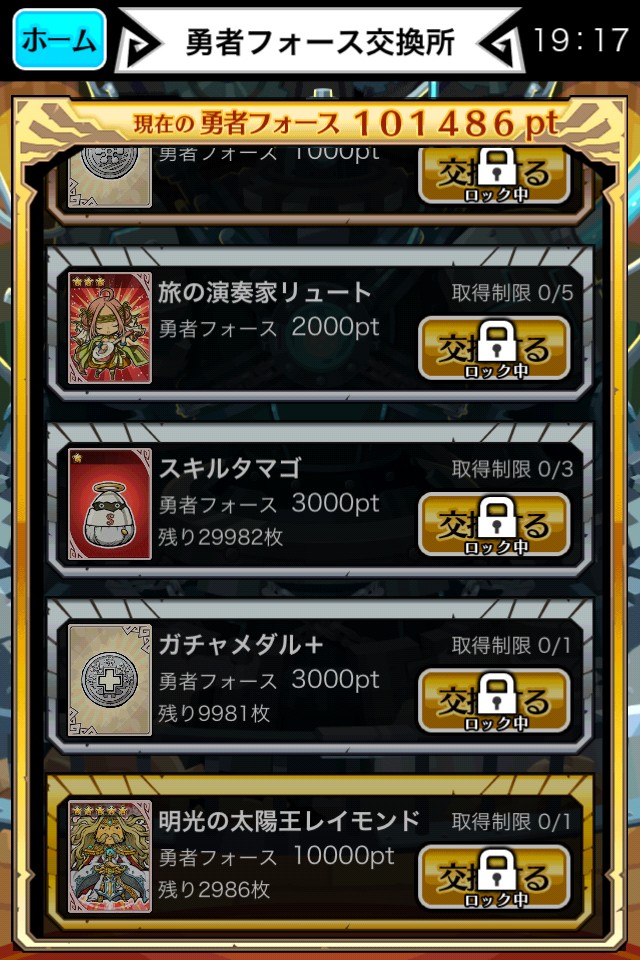This screenshot has width=640, height=960.
Task: Return to the ホーム screen
Action: tap(60, 40)
